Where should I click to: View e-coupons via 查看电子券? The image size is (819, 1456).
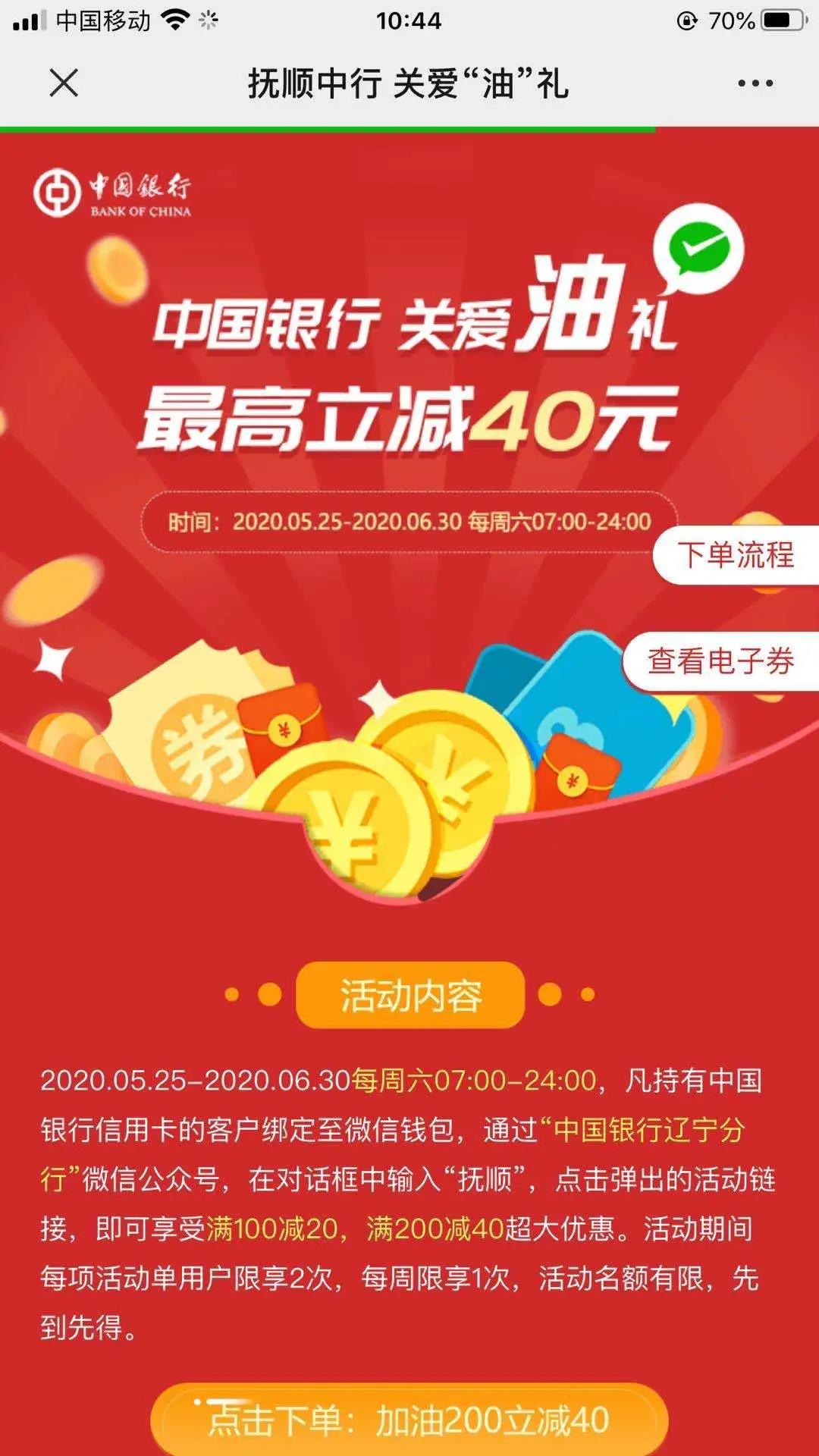pos(720,661)
